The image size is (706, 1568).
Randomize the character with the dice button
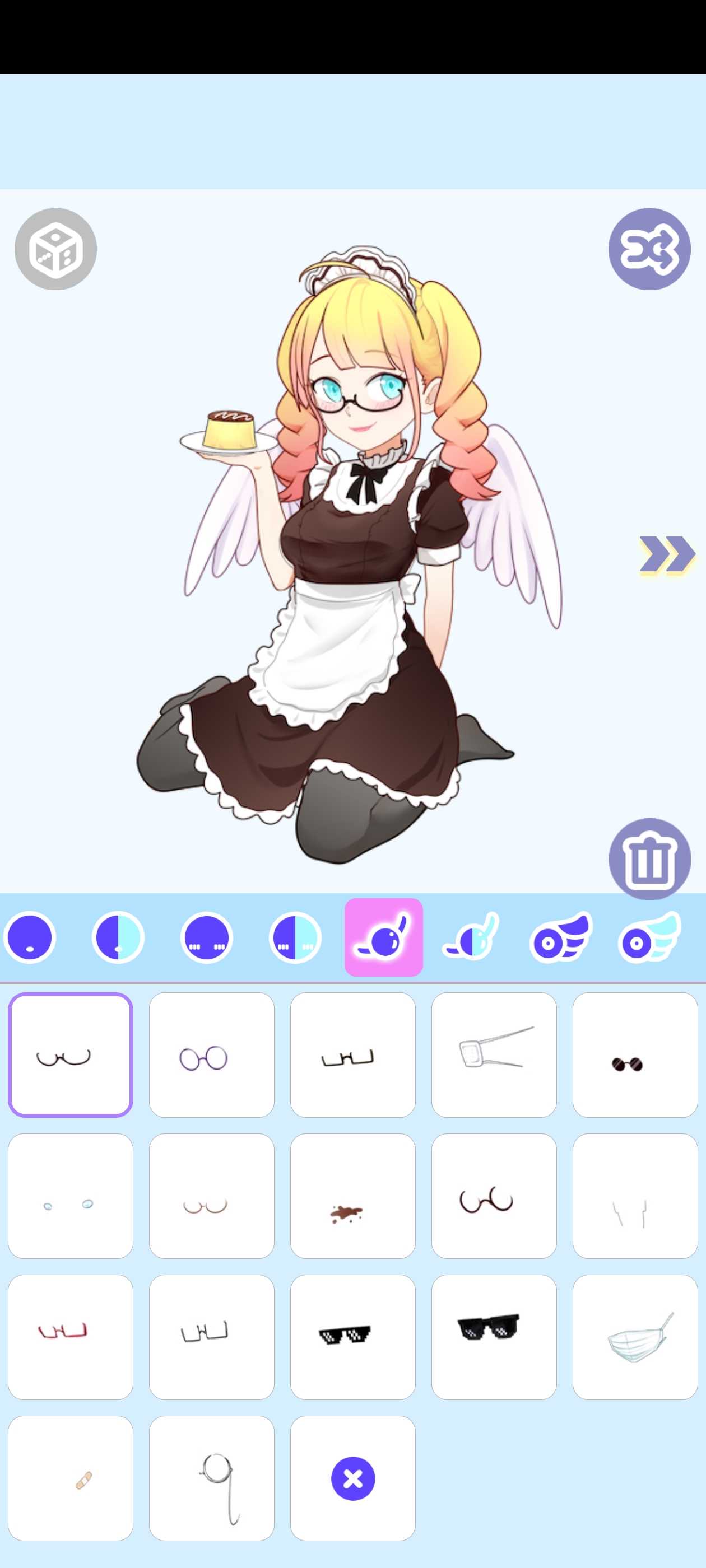coord(55,249)
